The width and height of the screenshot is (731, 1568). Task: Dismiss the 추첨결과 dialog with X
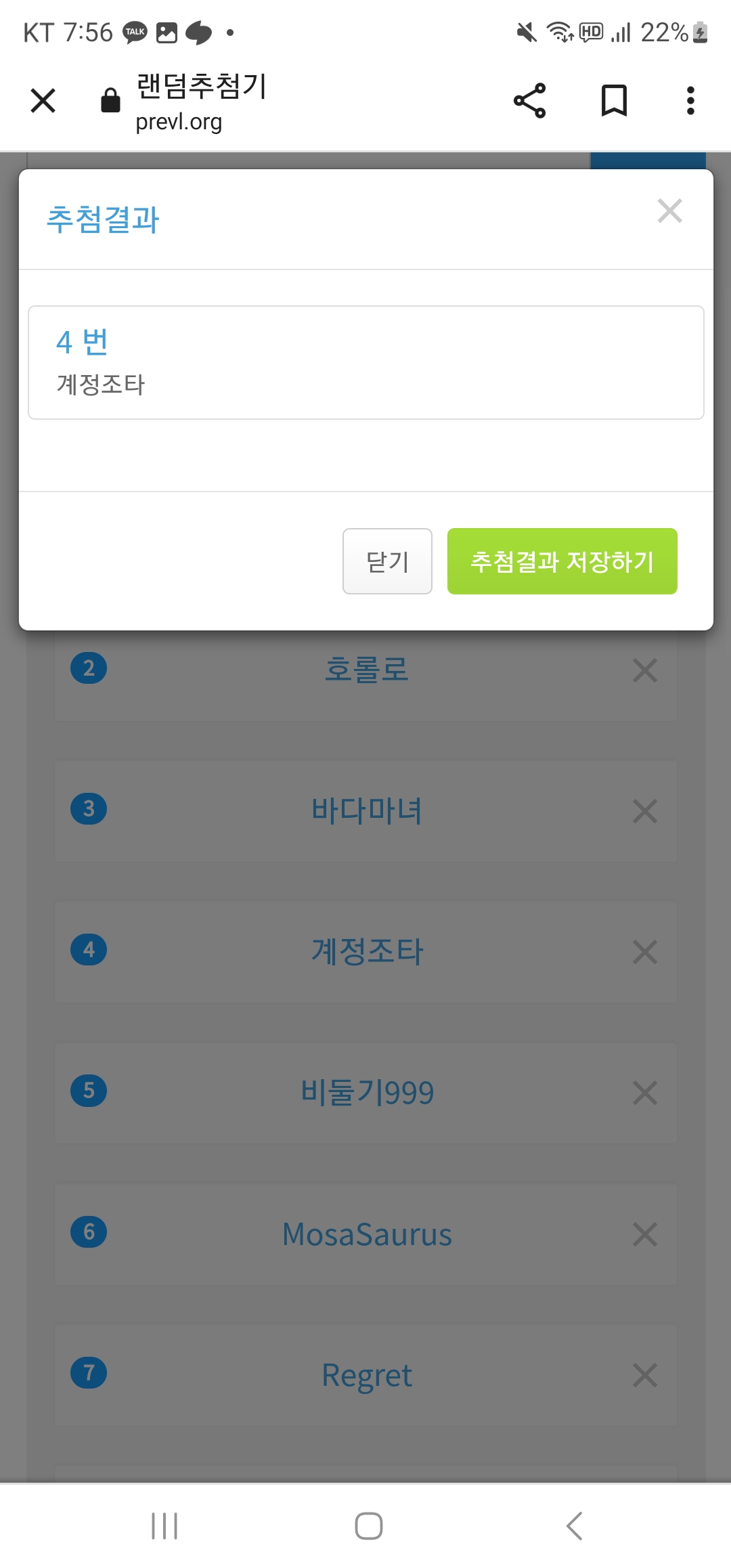[669, 211]
